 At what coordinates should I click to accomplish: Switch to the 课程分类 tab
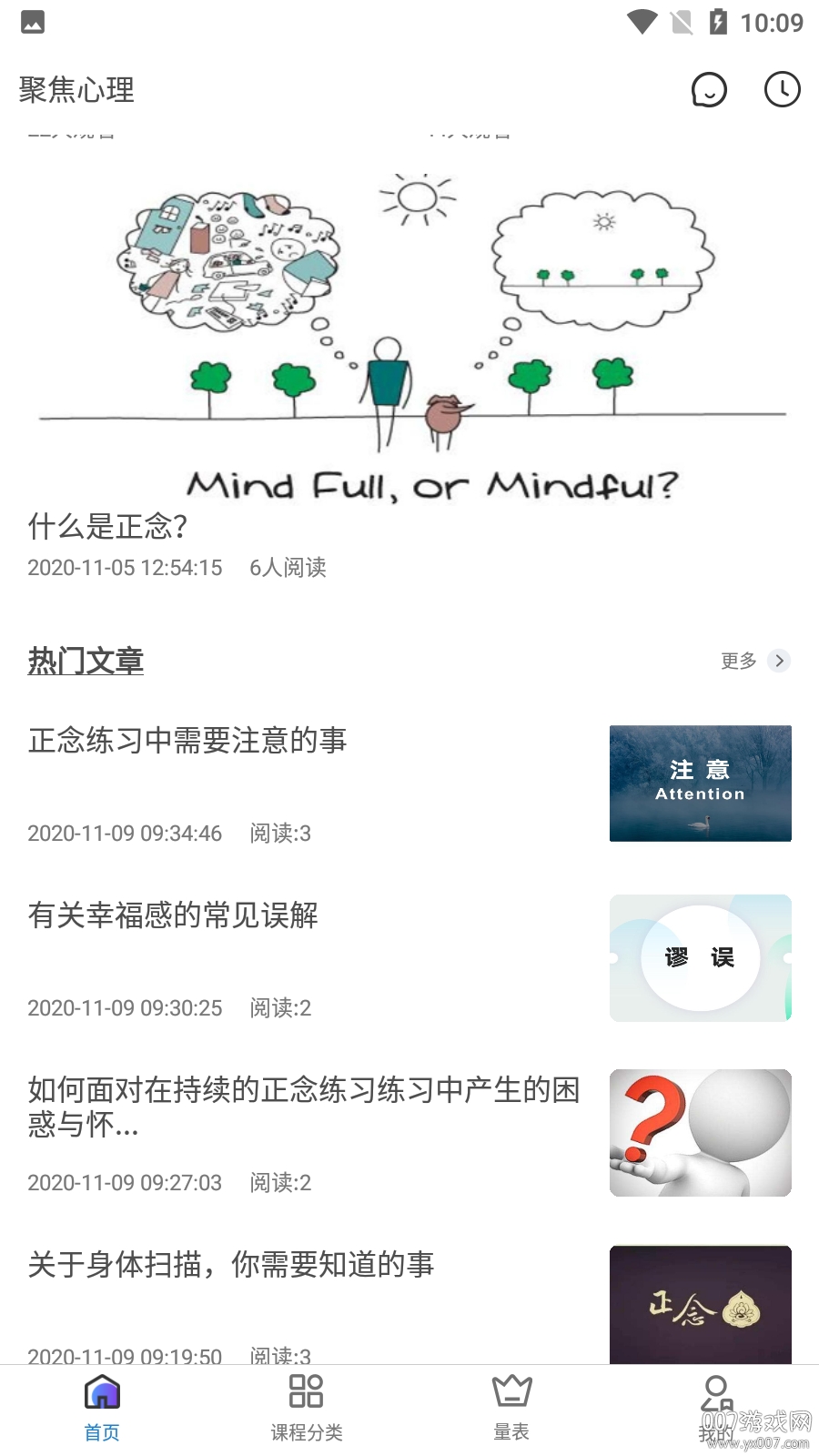(307, 1407)
